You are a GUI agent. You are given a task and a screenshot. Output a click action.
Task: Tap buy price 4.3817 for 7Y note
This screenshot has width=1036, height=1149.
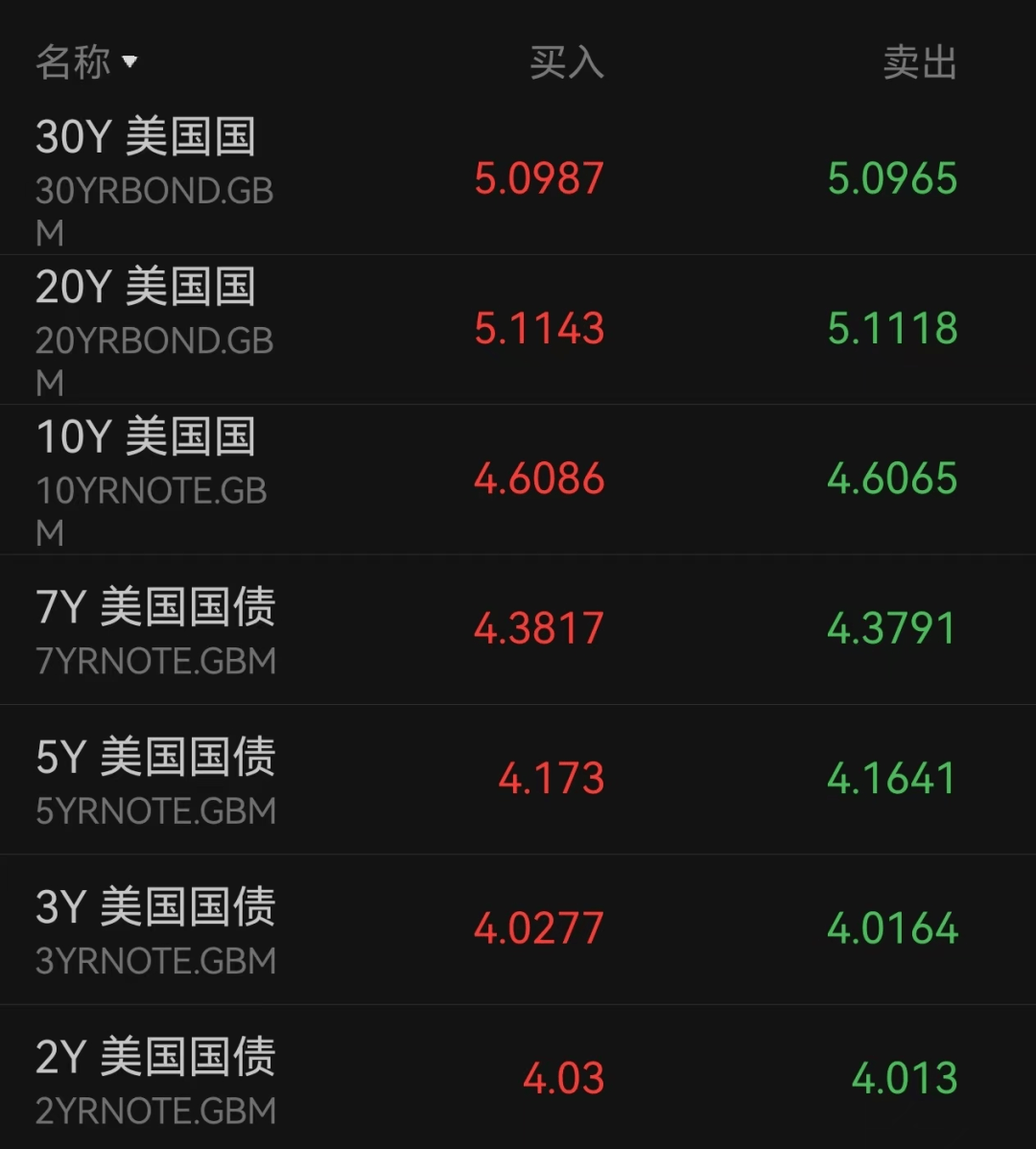[538, 627]
